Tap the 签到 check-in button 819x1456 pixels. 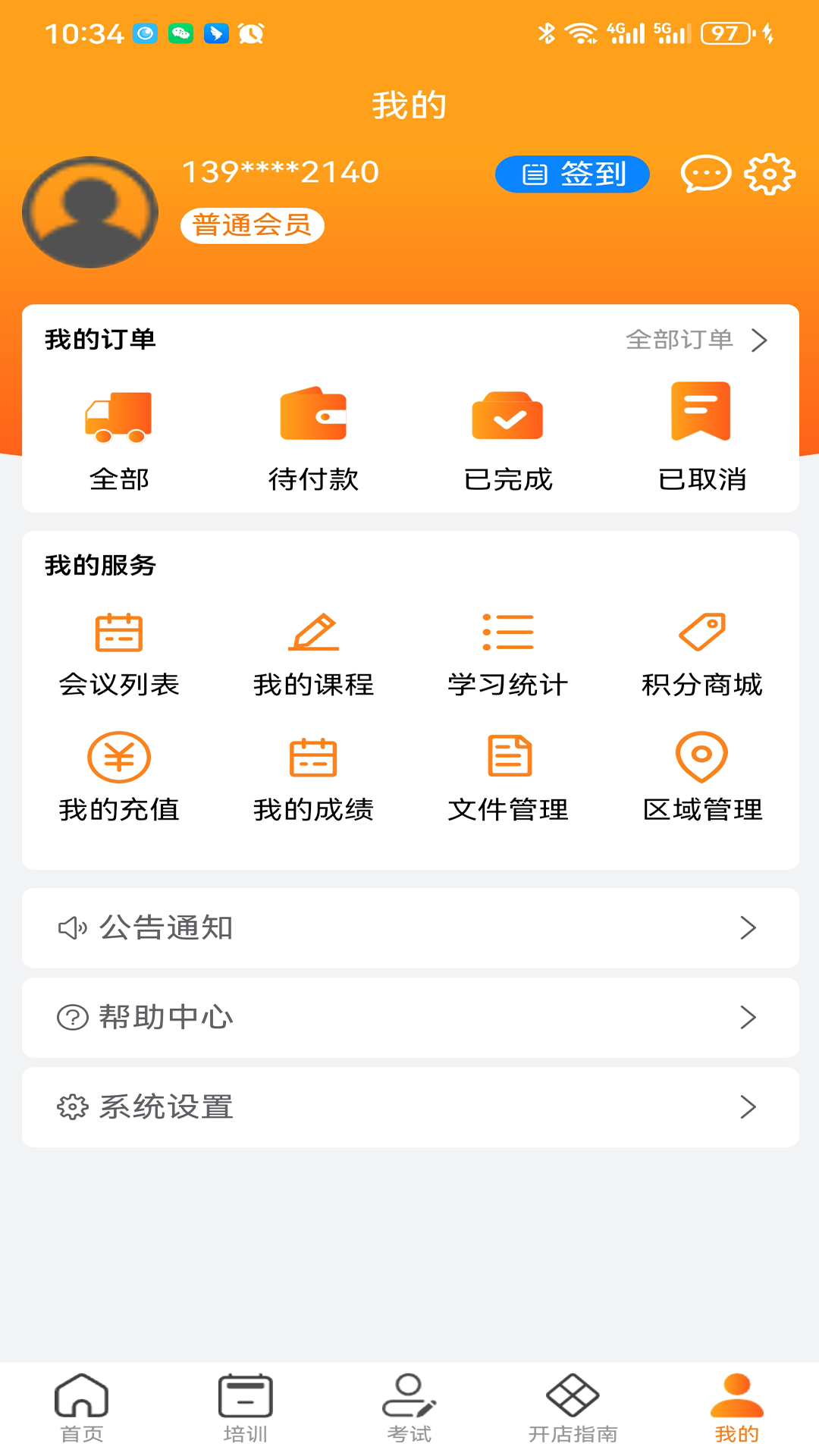click(x=573, y=174)
